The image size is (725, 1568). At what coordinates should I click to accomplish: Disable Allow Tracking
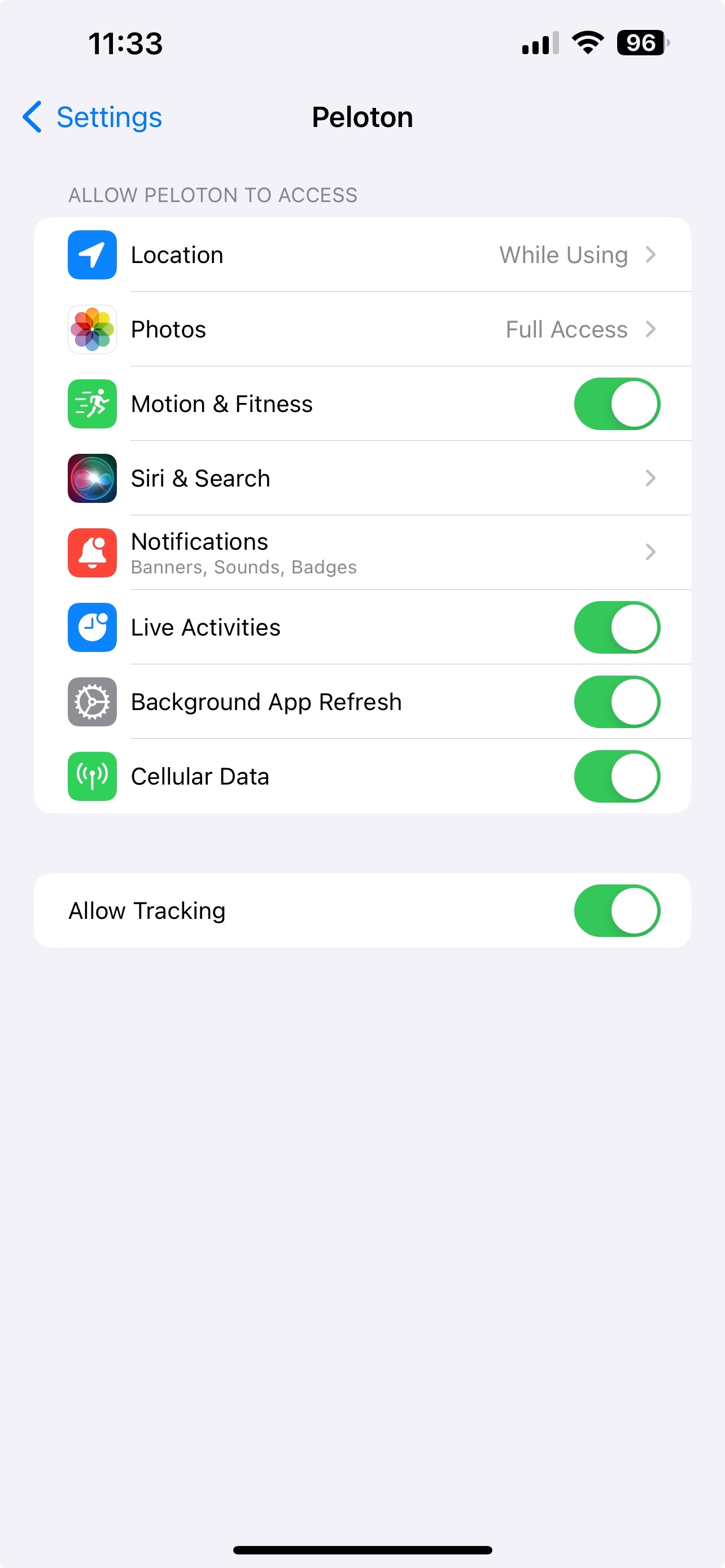pos(616,910)
